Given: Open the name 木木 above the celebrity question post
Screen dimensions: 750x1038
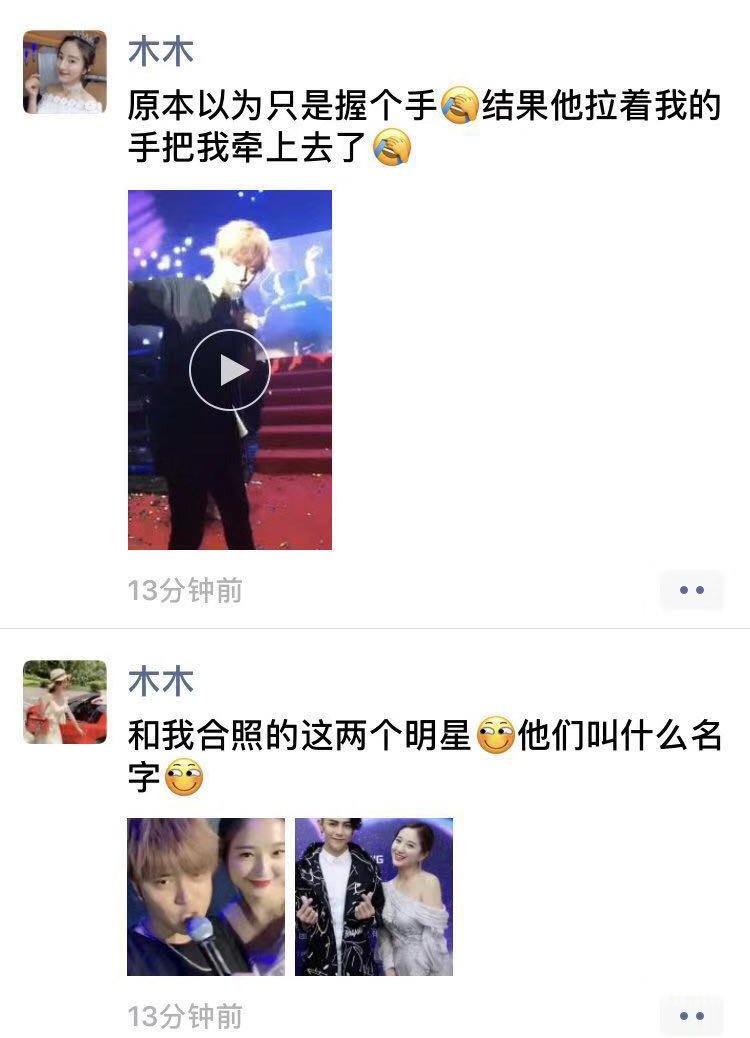Looking at the screenshot, I should (161, 682).
